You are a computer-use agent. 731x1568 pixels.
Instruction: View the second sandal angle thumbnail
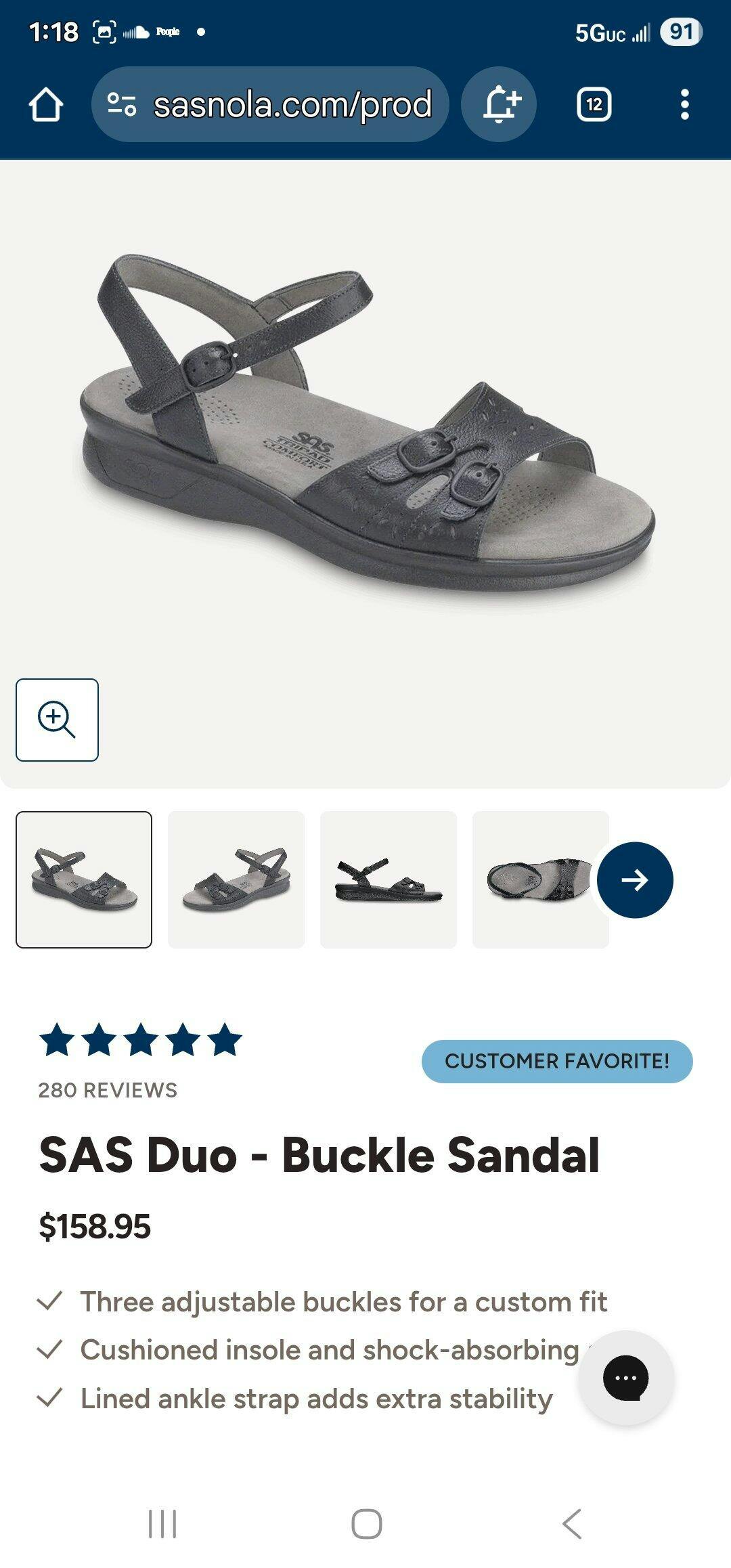236,879
